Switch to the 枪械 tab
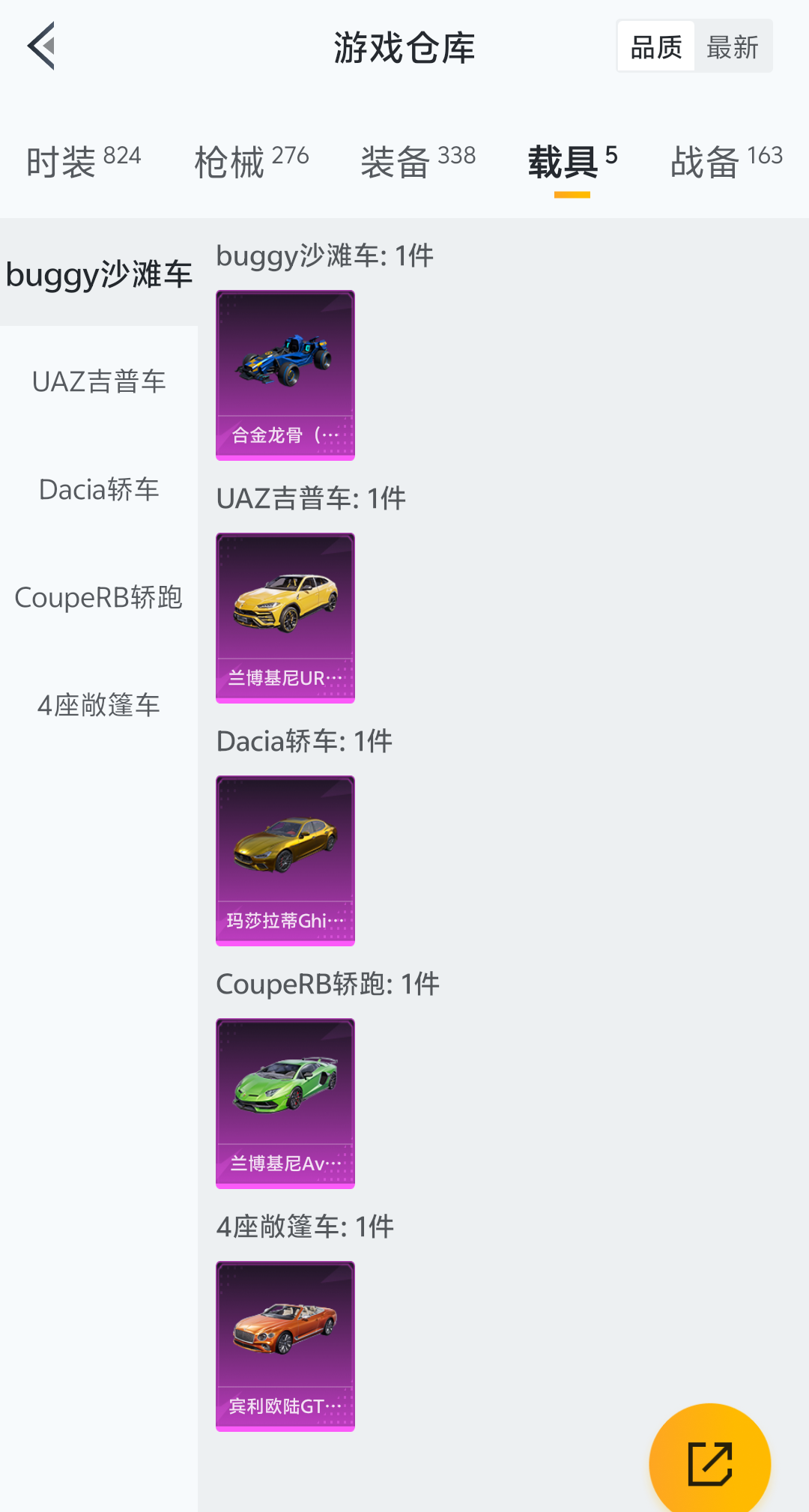 tap(251, 161)
